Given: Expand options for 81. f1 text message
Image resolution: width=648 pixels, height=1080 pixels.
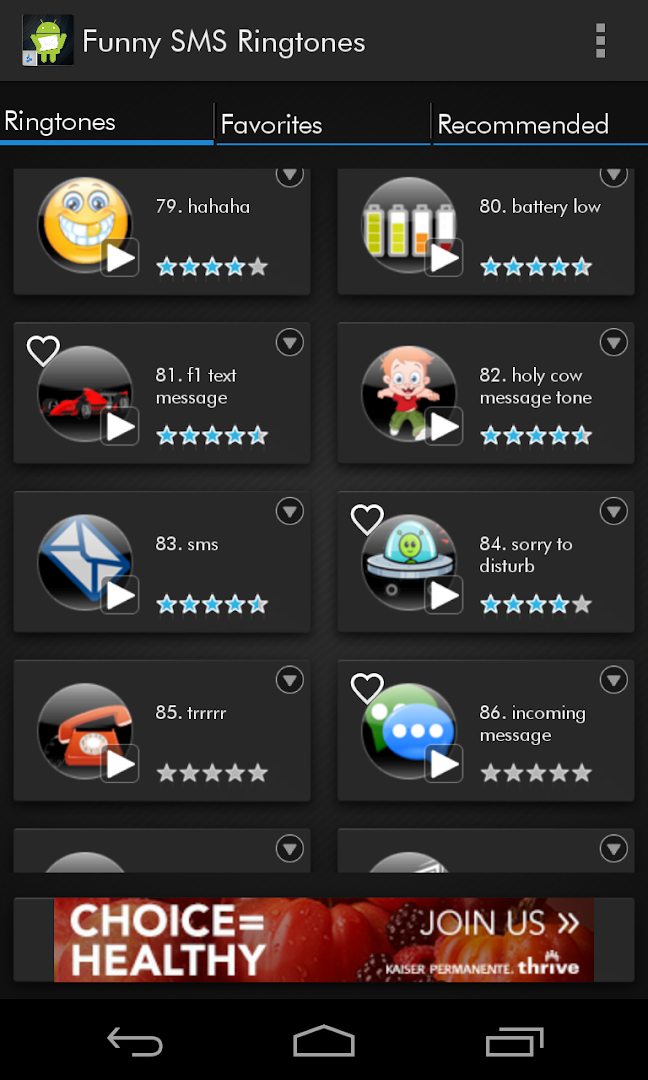Looking at the screenshot, I should [290, 343].
